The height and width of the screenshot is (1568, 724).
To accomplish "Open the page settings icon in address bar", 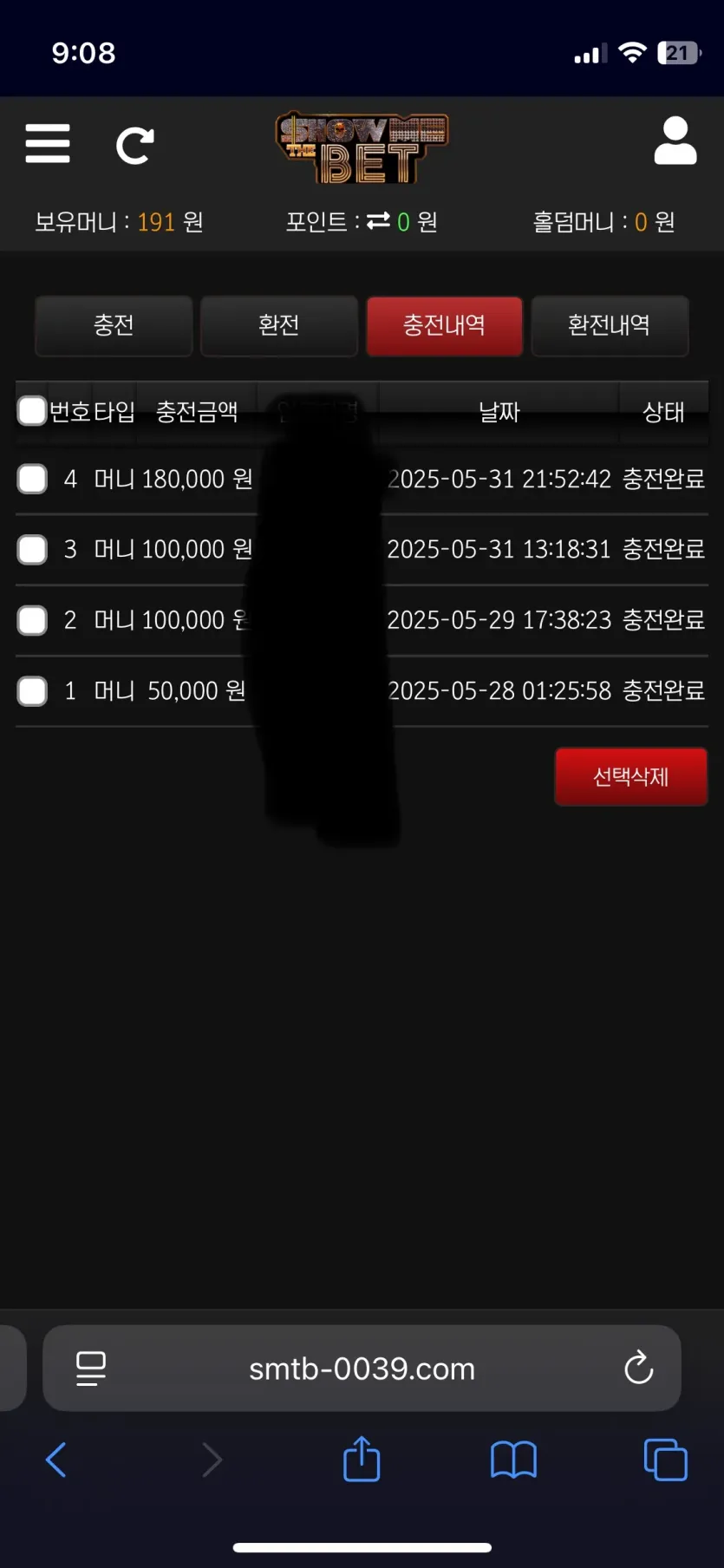I will tap(90, 1369).
